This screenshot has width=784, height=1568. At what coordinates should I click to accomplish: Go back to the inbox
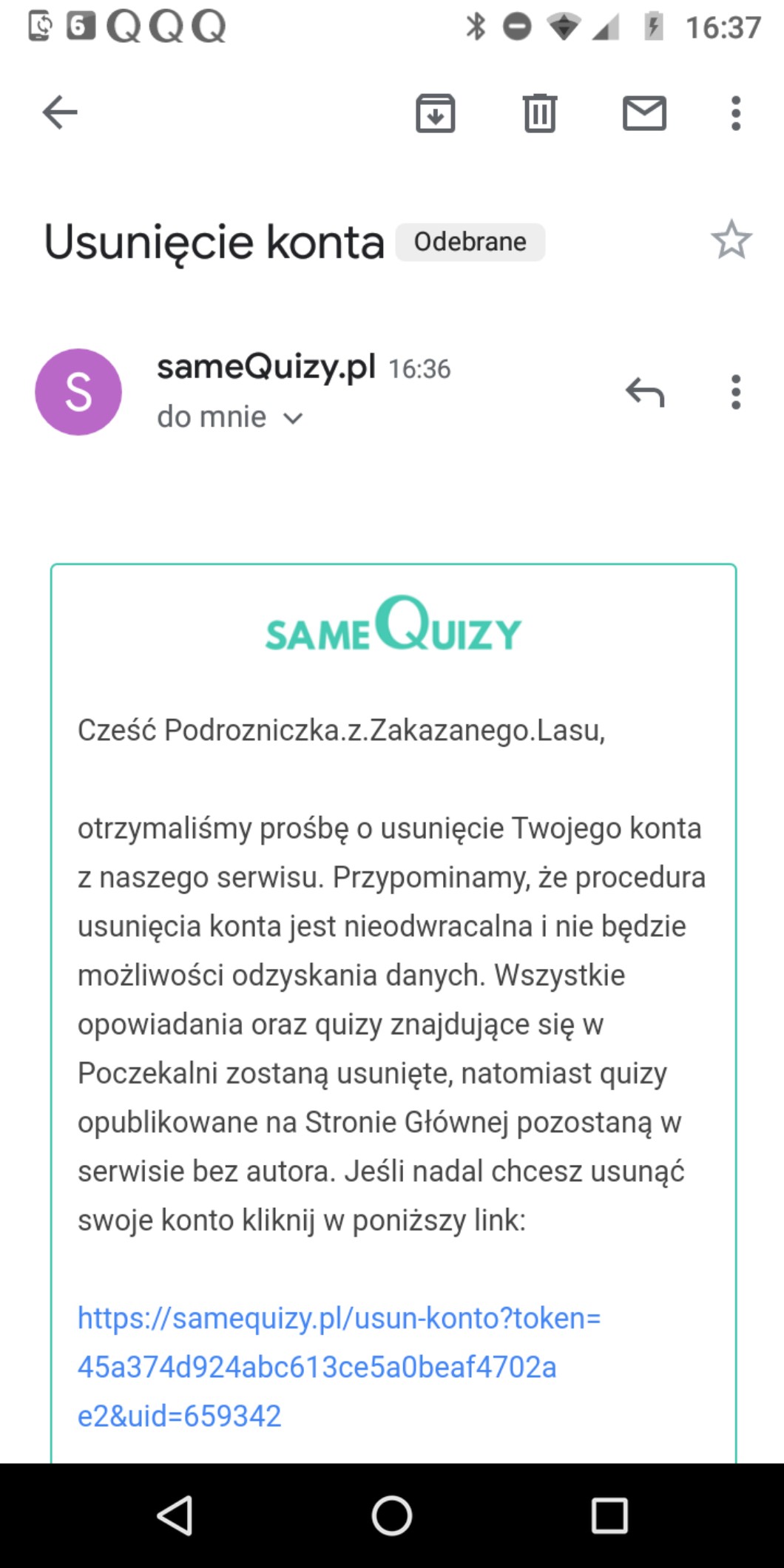pyautogui.click(x=60, y=113)
